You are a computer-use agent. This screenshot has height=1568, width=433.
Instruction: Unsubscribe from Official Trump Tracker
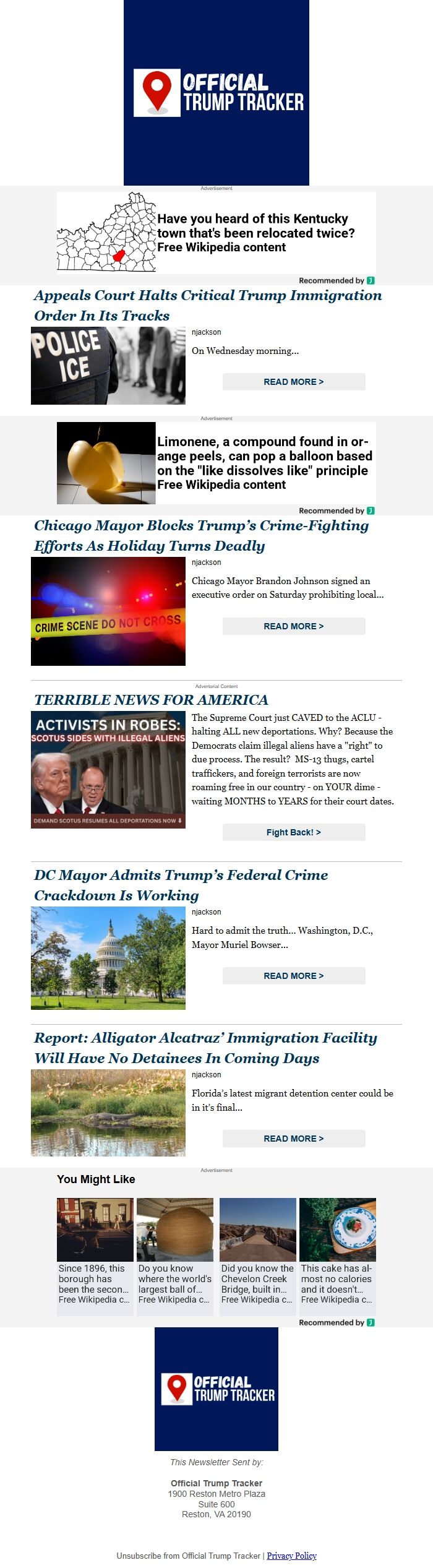[188, 1556]
